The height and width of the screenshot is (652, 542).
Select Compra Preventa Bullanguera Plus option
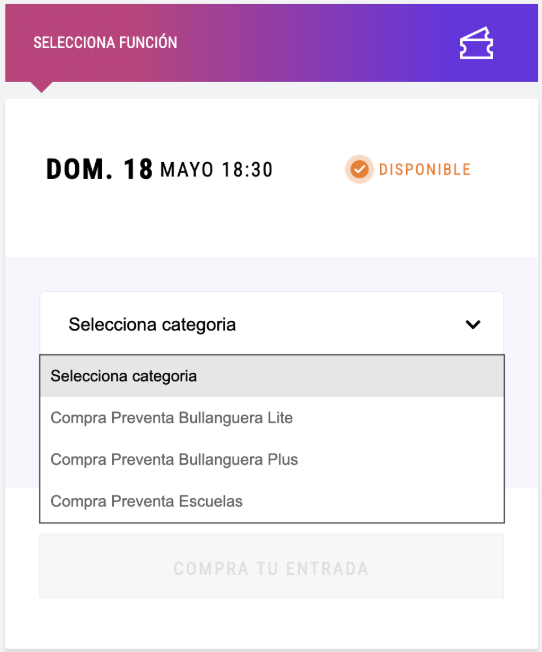pos(272,459)
